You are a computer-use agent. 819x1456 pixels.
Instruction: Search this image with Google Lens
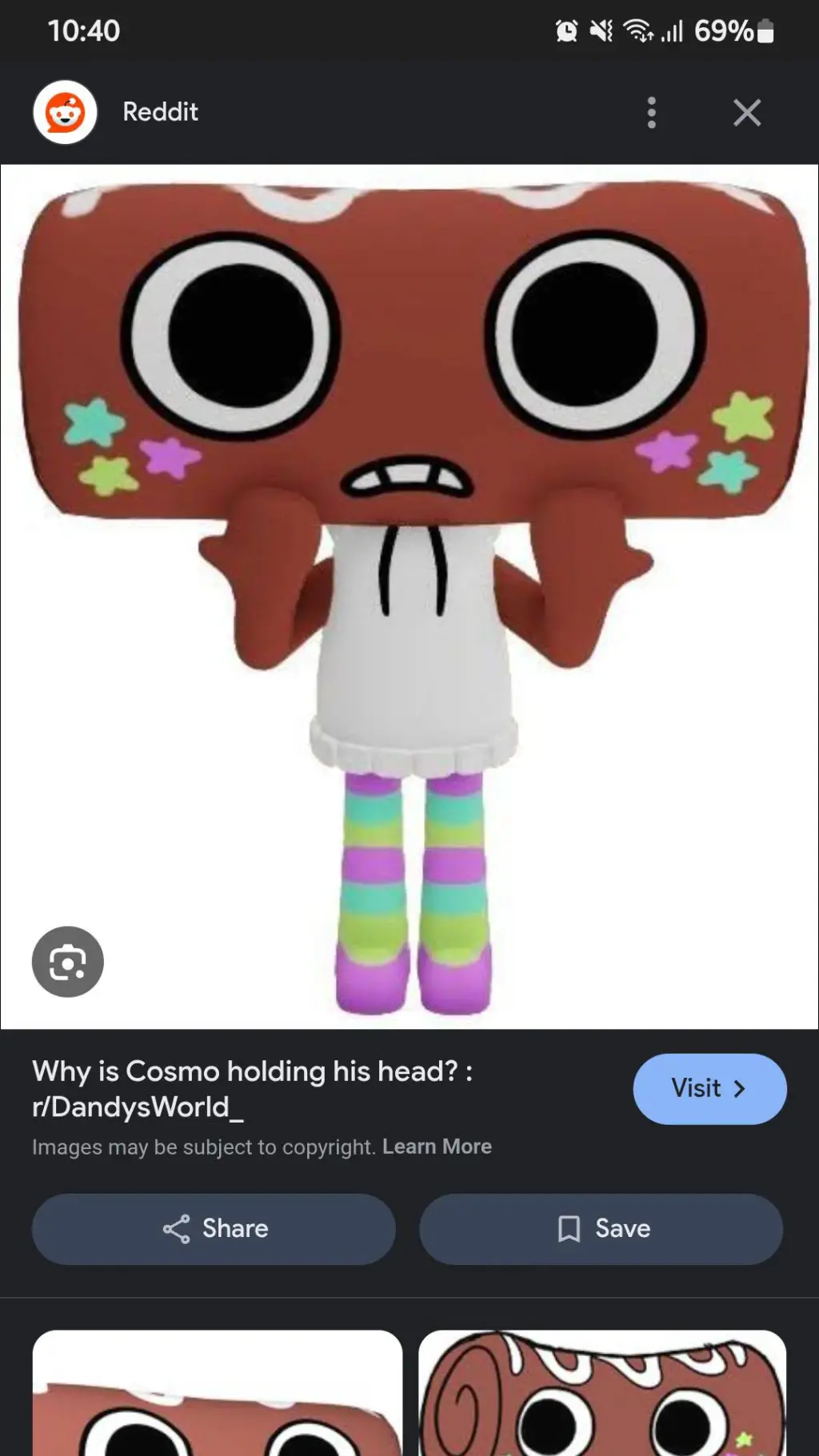(x=68, y=961)
